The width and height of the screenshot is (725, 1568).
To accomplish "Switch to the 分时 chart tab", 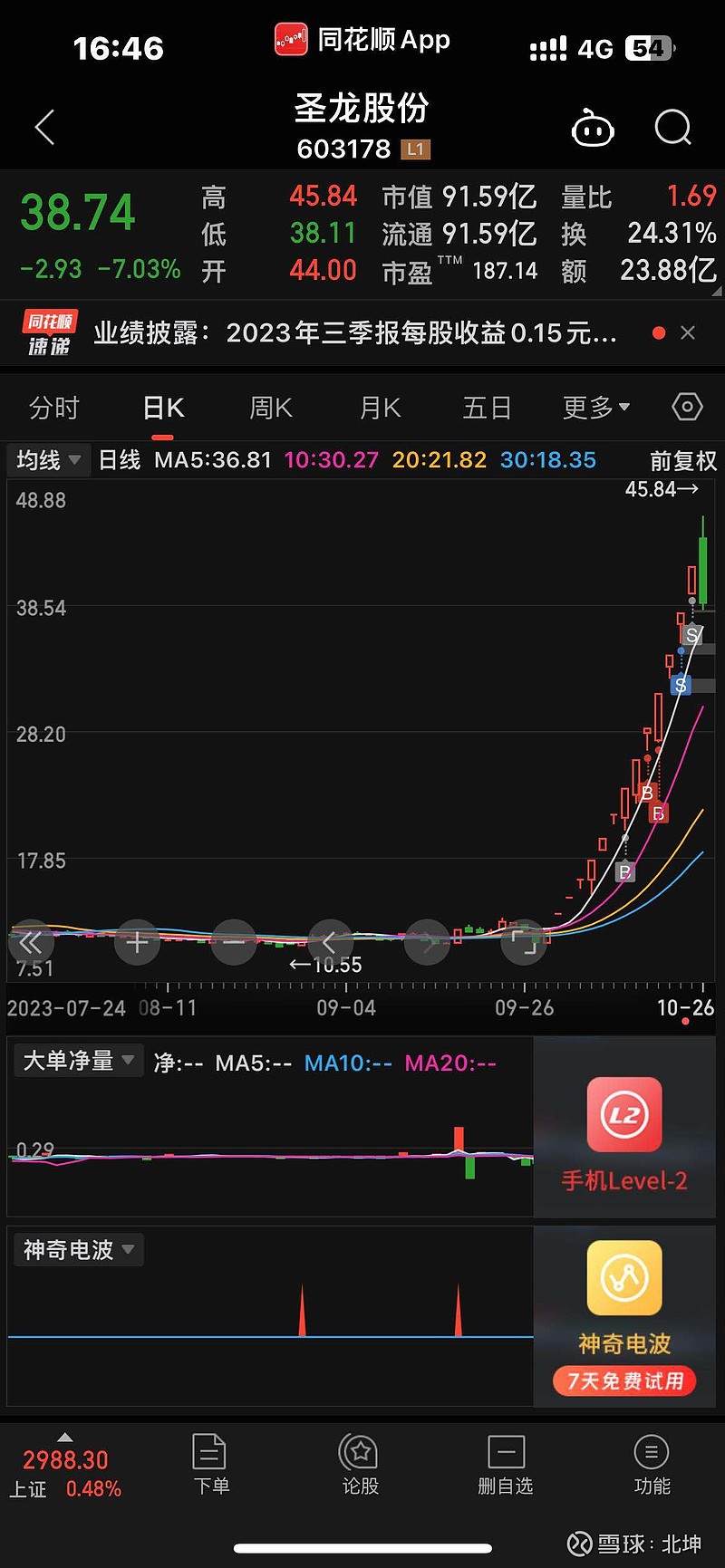I will coord(54,408).
